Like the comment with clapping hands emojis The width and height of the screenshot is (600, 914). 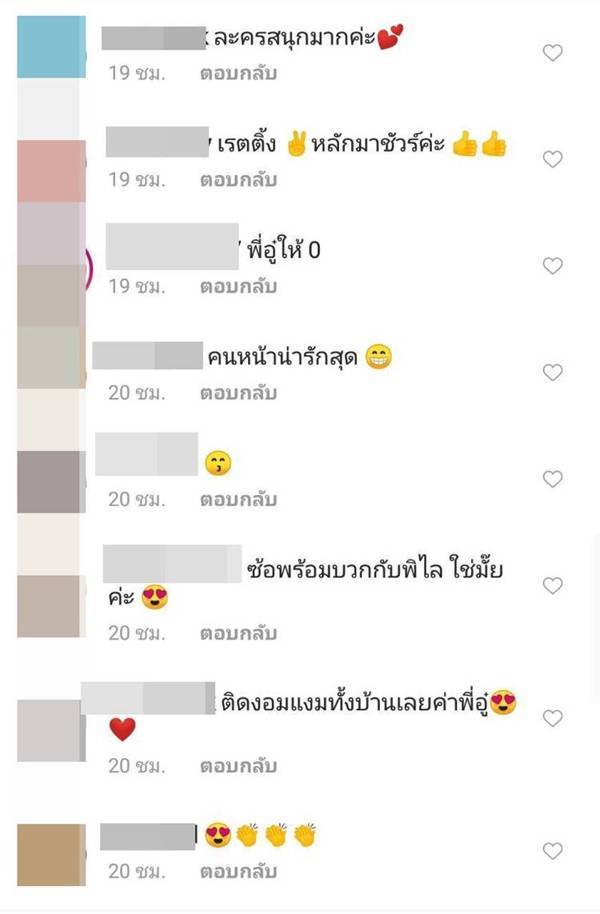click(552, 851)
